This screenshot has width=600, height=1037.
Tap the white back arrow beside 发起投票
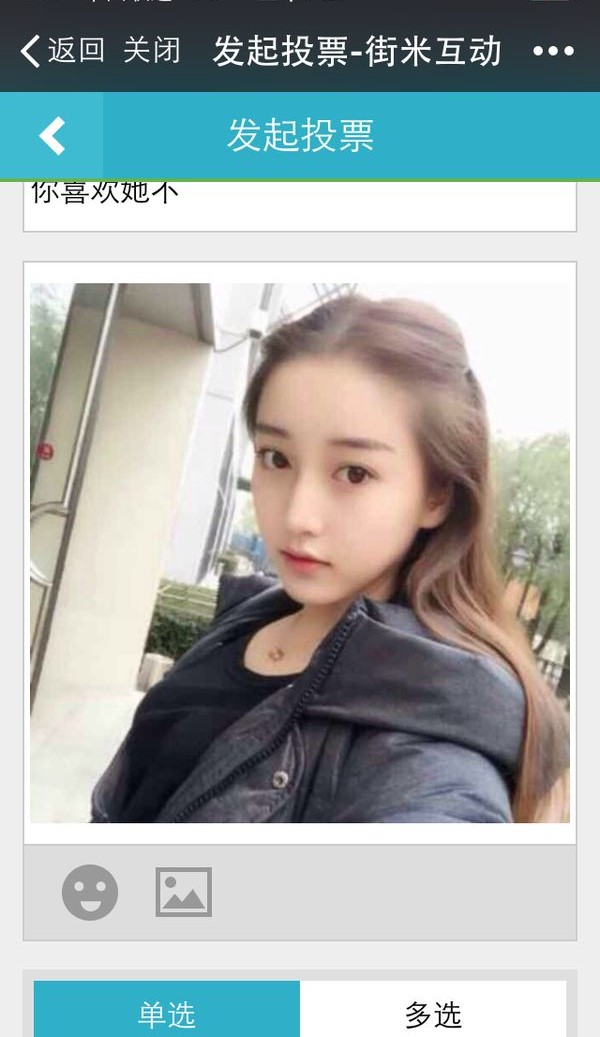52,136
